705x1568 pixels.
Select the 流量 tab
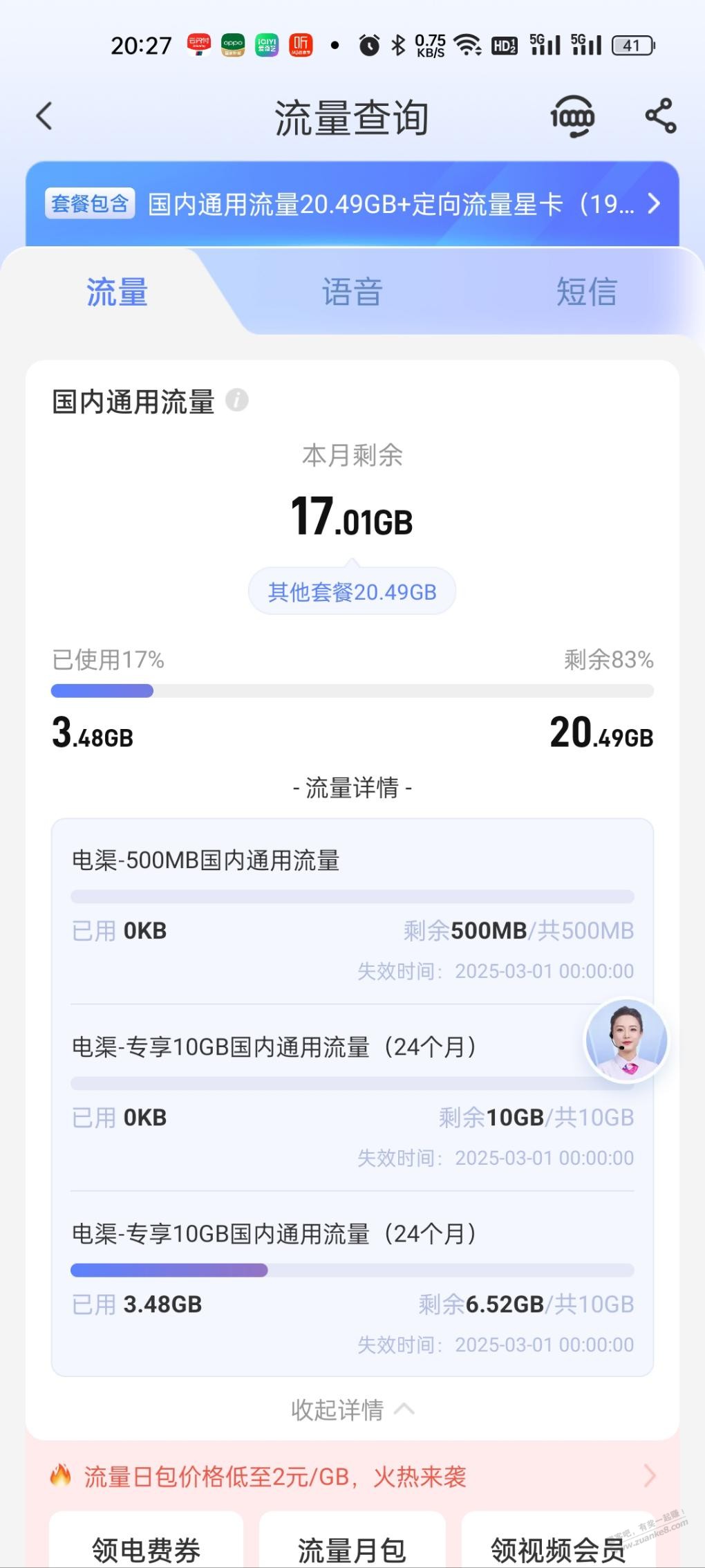point(117,292)
